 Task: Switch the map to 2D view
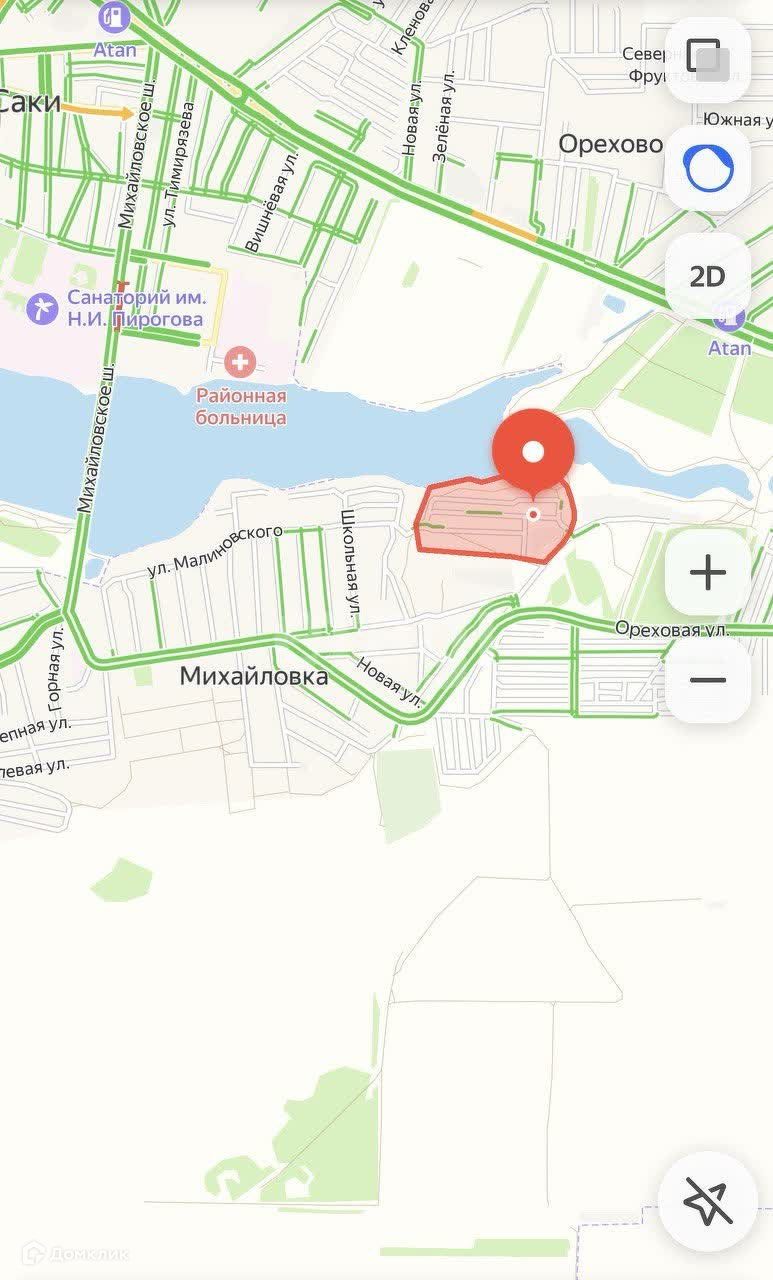tap(708, 276)
